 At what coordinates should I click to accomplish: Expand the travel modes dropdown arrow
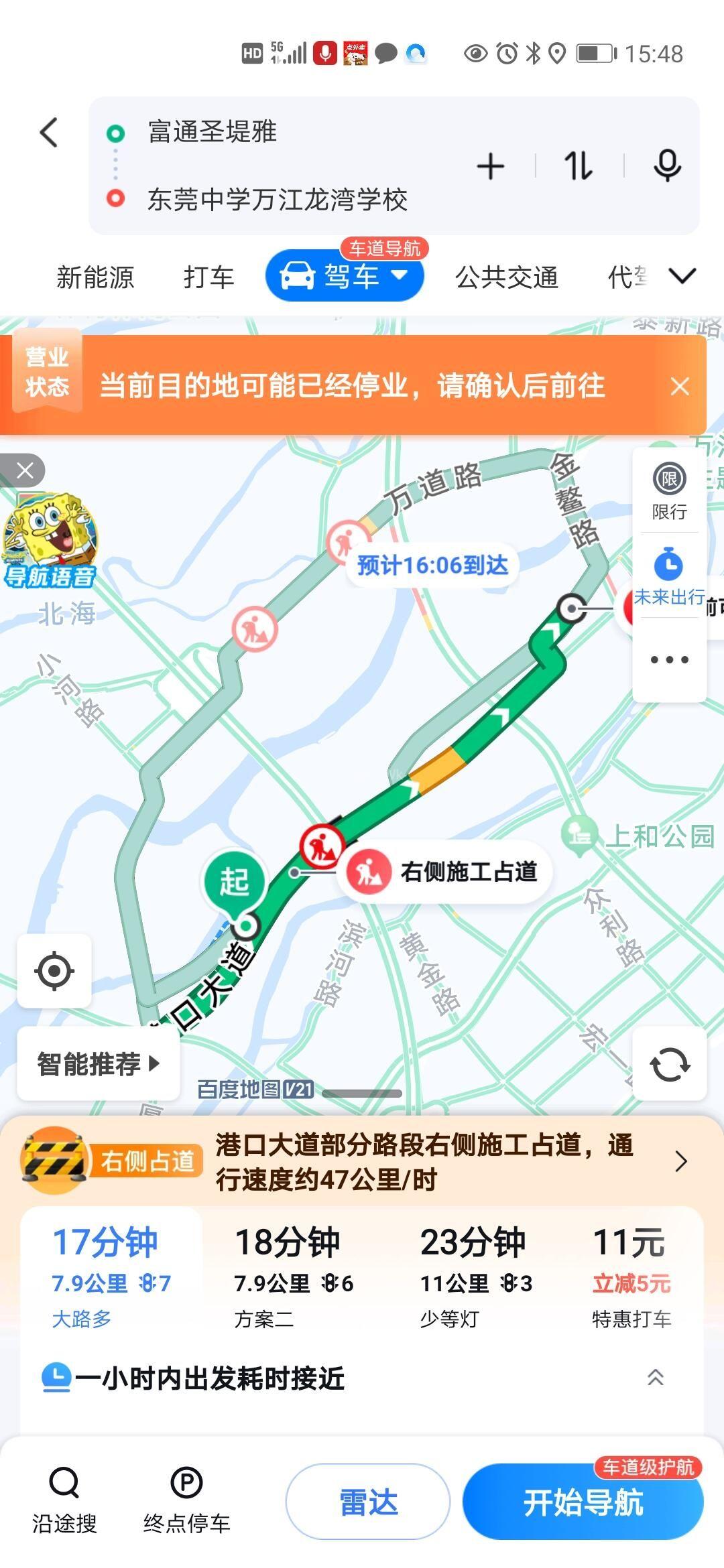(682, 276)
